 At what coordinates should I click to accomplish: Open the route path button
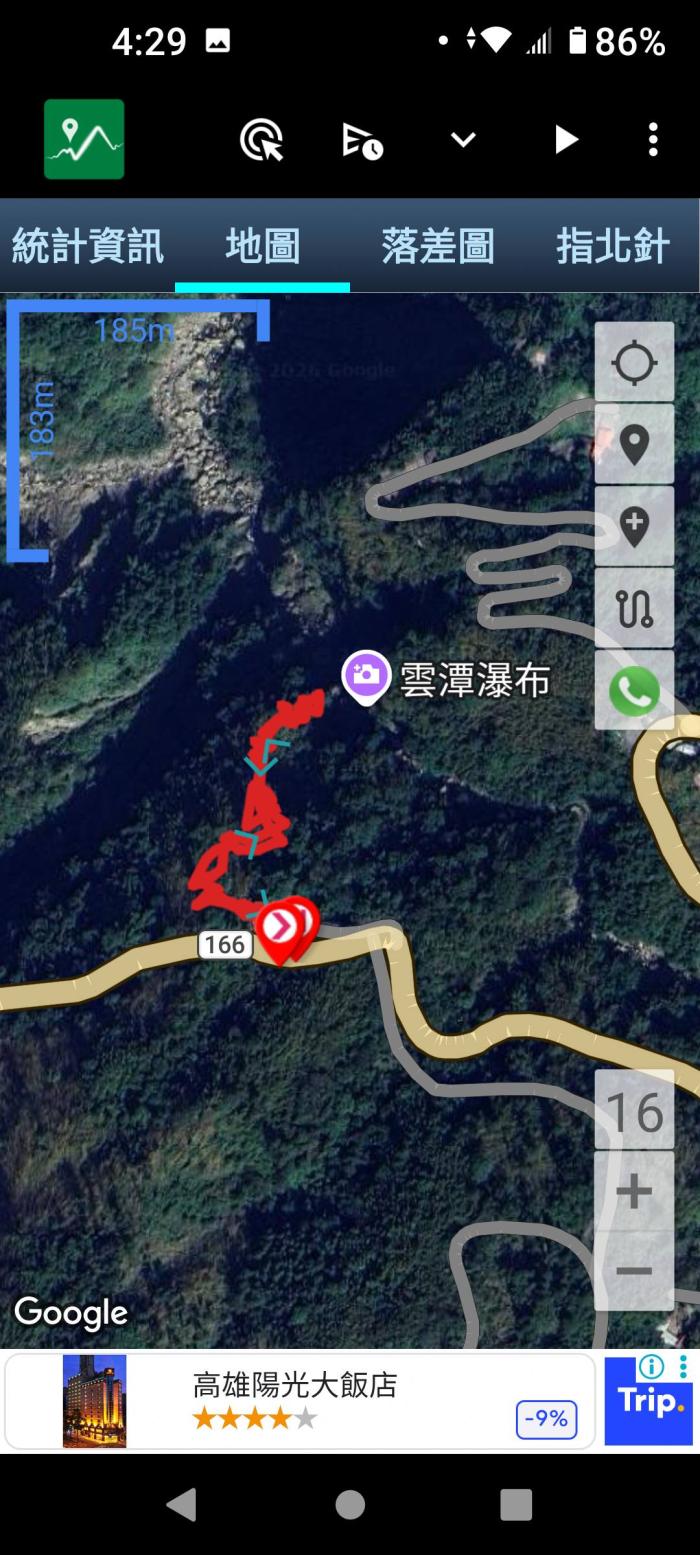click(634, 608)
